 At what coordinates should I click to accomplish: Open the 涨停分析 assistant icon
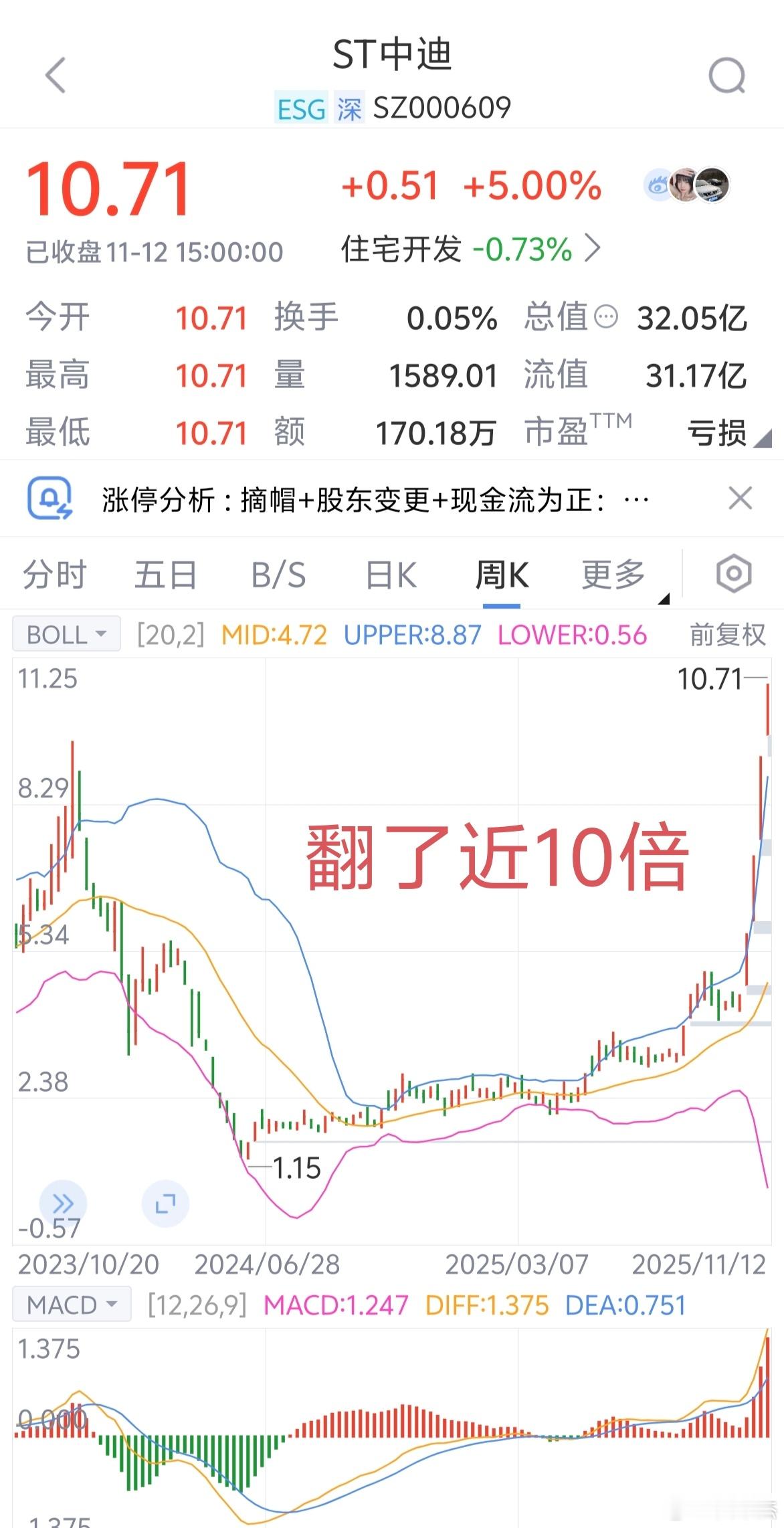pos(50,498)
